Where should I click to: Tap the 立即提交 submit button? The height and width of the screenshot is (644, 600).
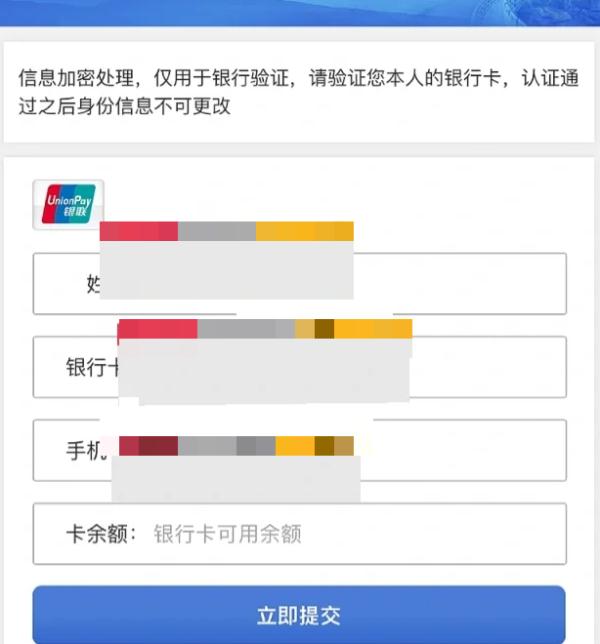click(299, 614)
